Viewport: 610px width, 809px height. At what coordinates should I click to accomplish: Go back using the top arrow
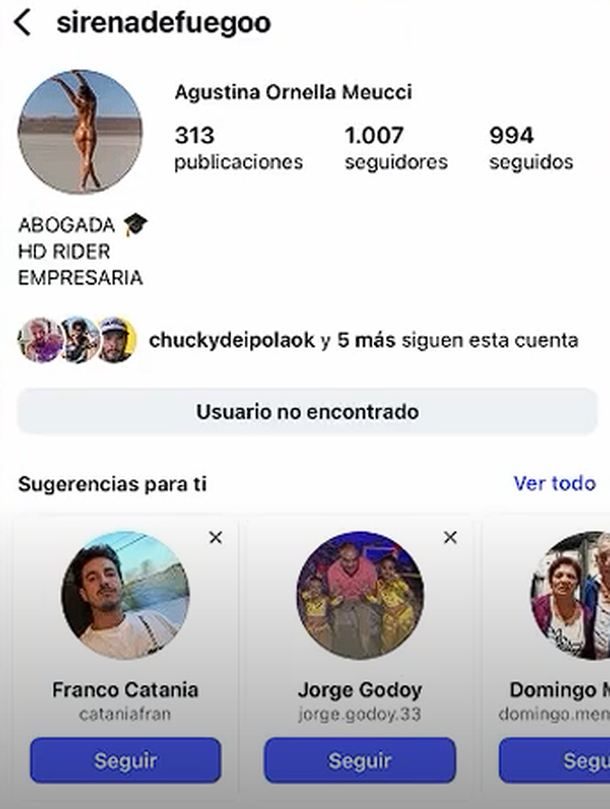(x=22, y=23)
